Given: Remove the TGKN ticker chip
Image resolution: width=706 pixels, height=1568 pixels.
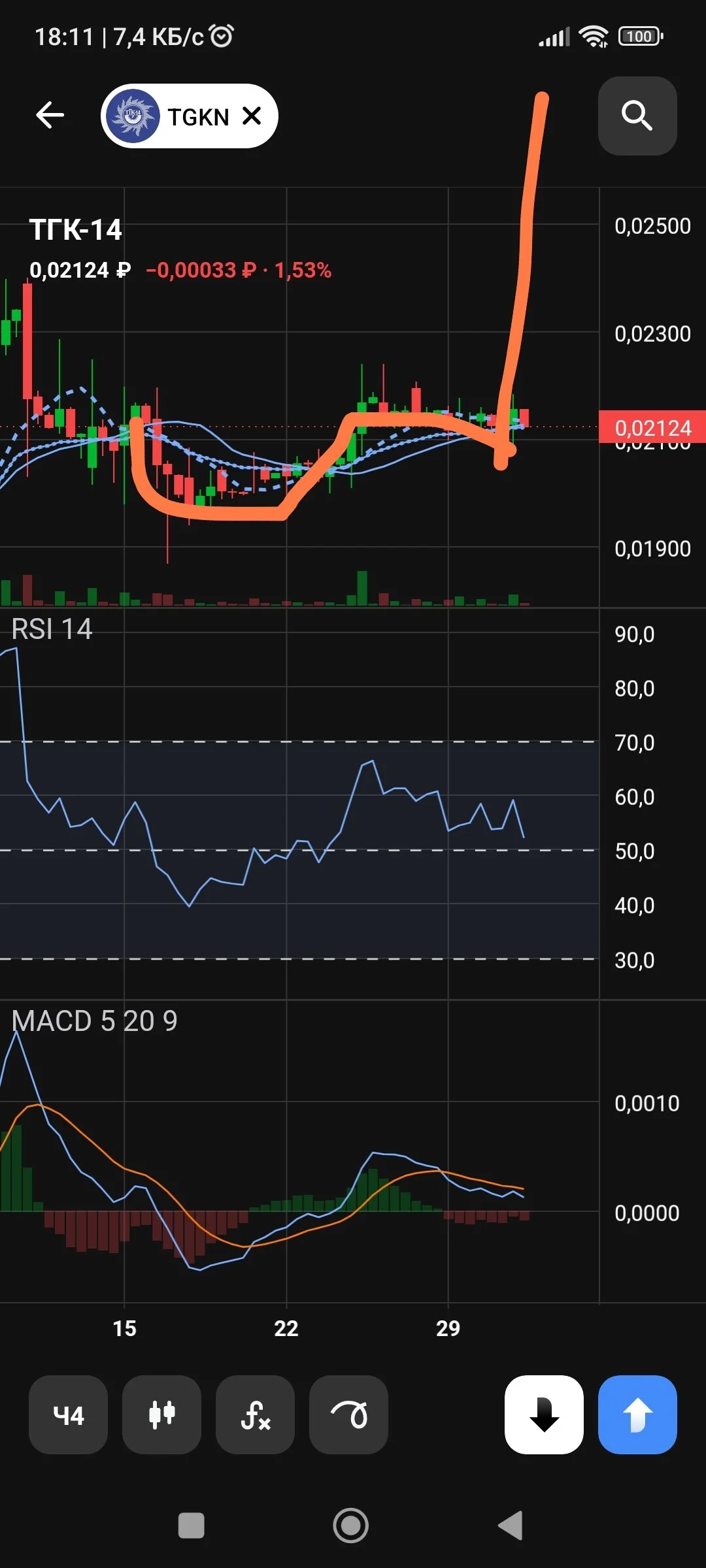Looking at the screenshot, I should coord(252,116).
